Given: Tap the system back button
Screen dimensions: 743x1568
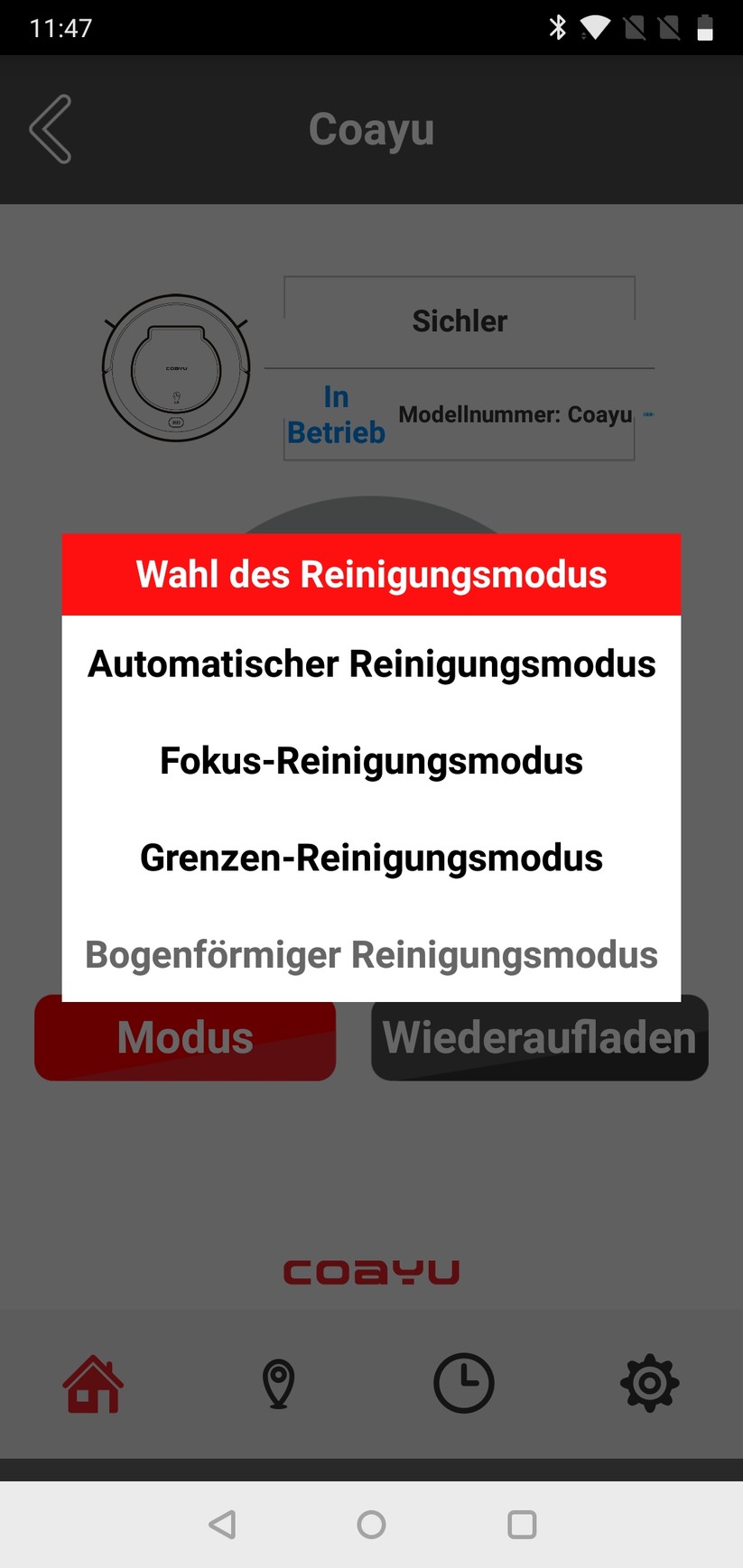Looking at the screenshot, I should [222, 1525].
